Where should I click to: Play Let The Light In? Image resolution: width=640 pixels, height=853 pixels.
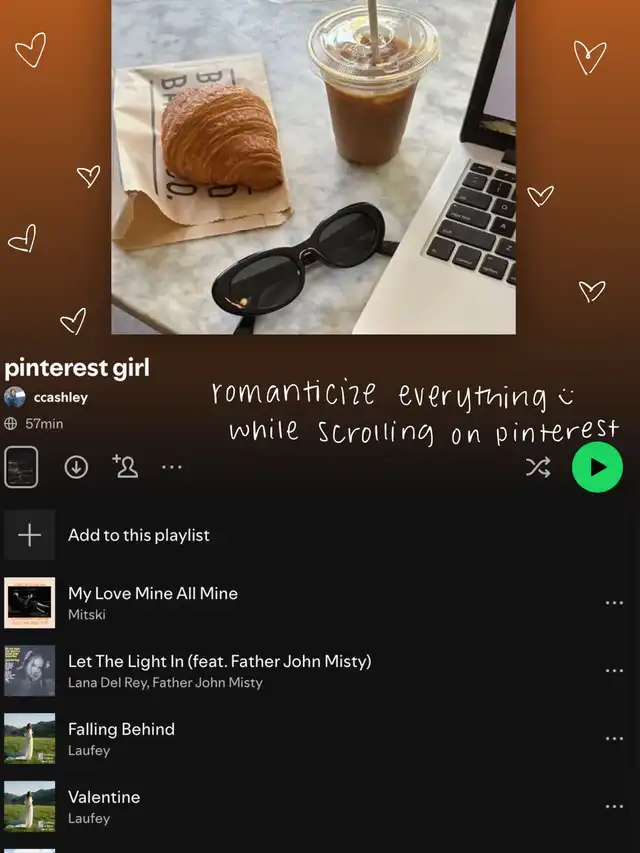click(219, 670)
